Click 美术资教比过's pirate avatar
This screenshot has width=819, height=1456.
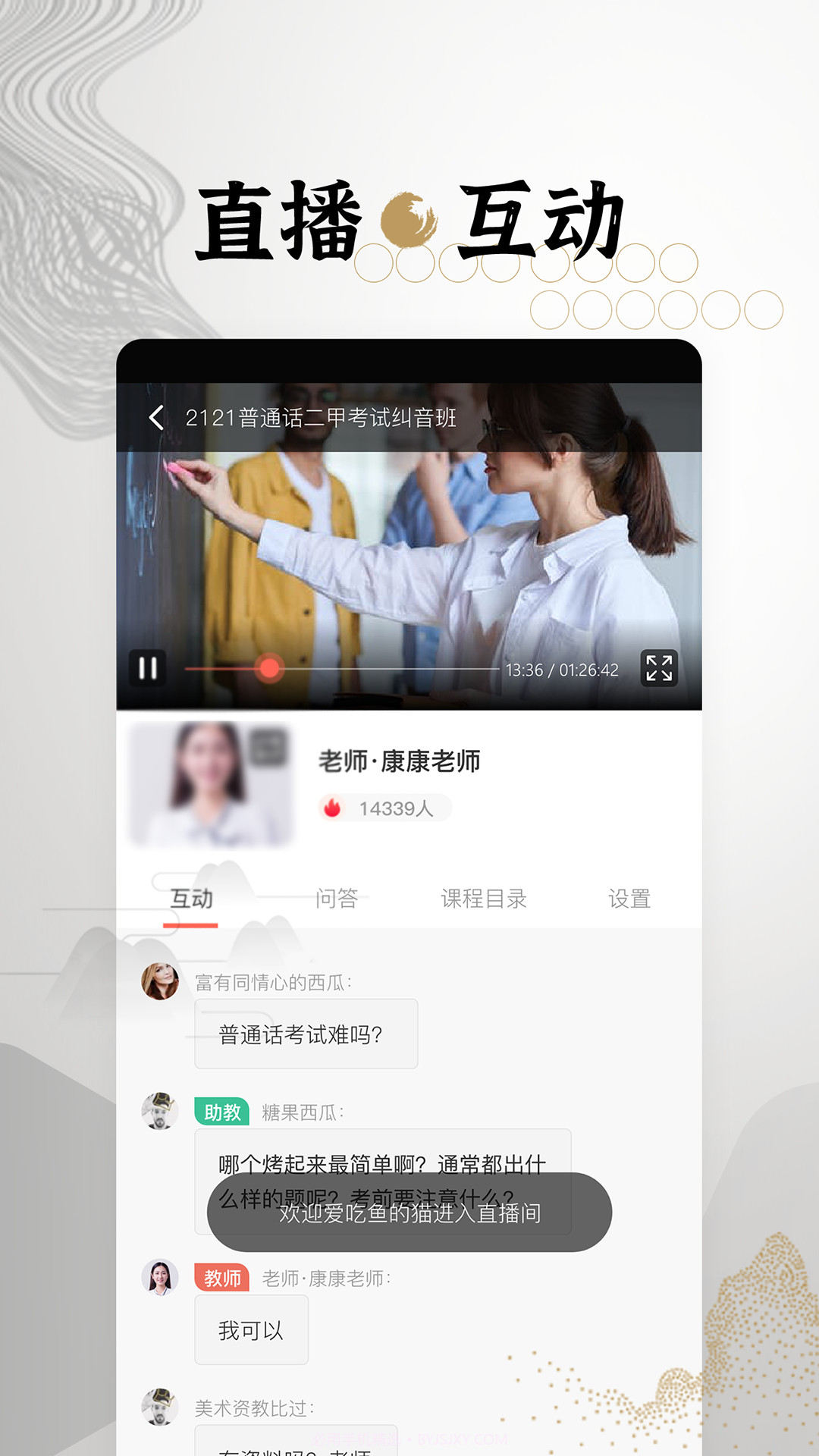tap(157, 1407)
